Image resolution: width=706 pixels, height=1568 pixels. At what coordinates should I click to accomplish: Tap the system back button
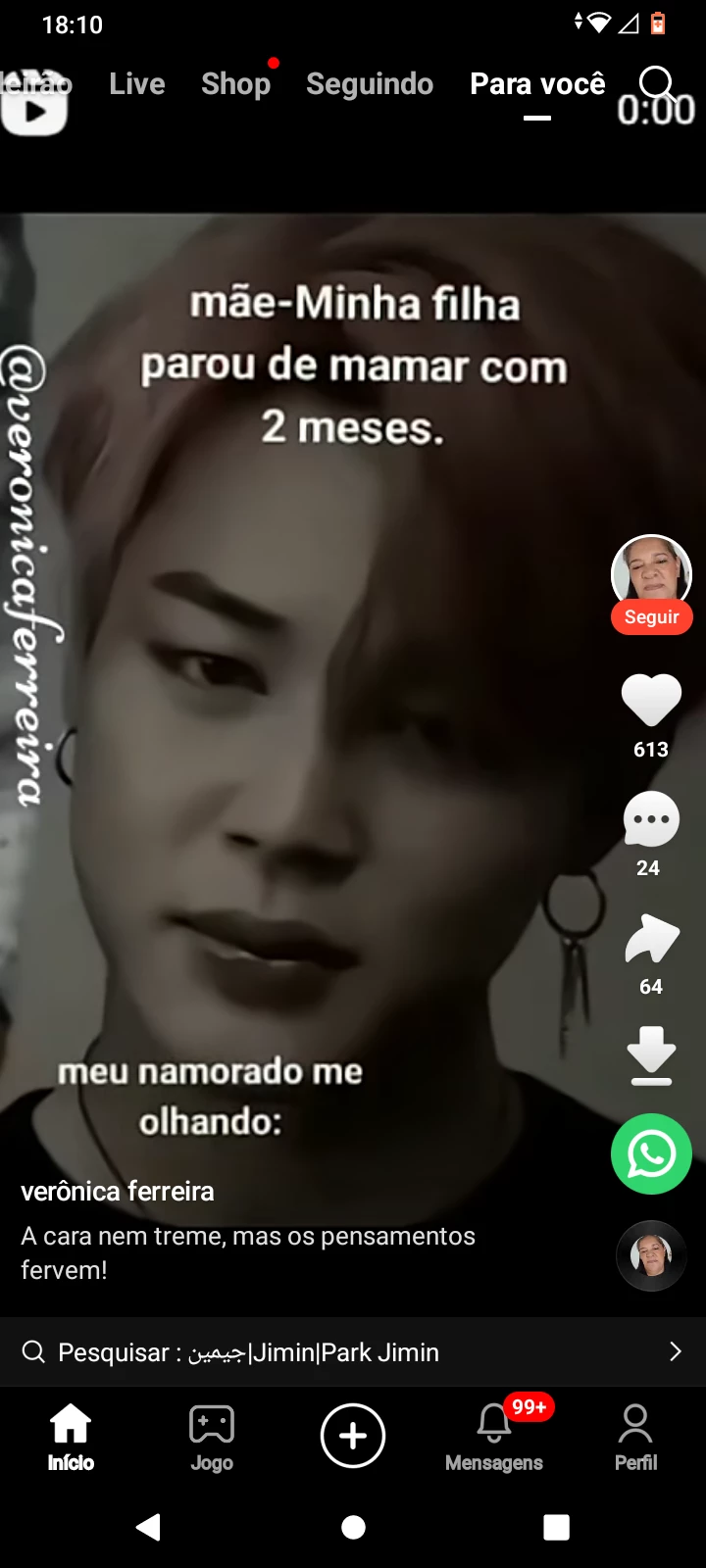[149, 1527]
